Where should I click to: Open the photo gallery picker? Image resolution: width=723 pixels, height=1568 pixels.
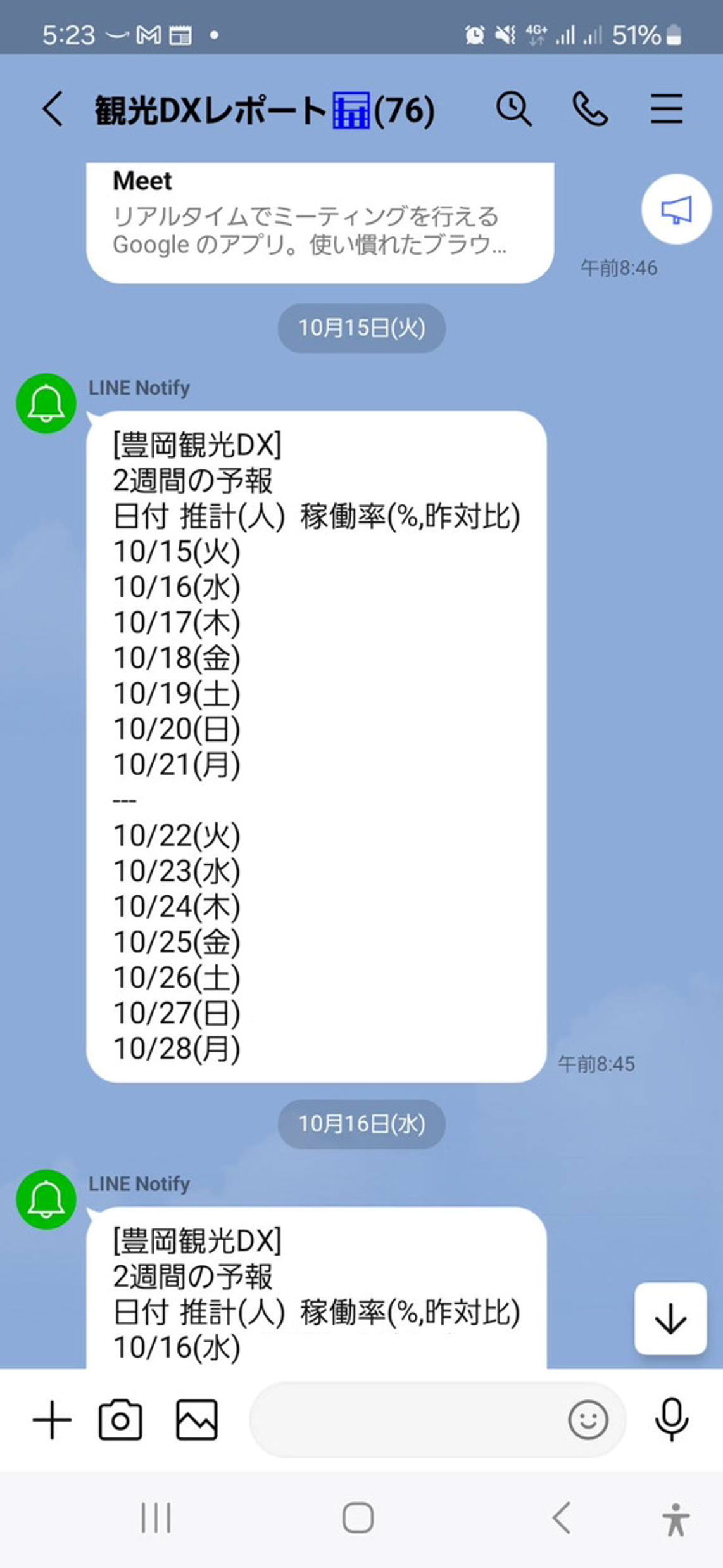[x=196, y=1420]
